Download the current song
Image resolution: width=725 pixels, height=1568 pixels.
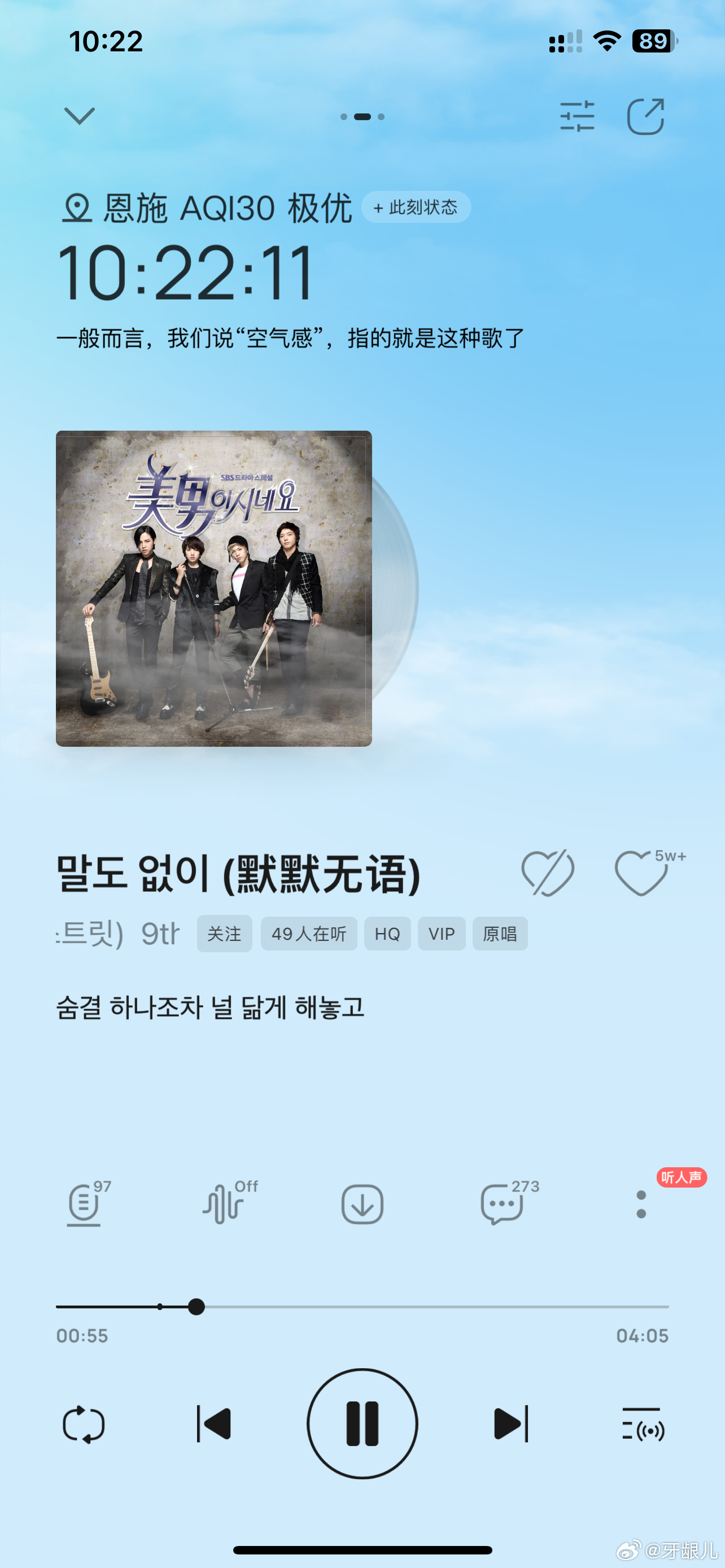coord(362,1205)
